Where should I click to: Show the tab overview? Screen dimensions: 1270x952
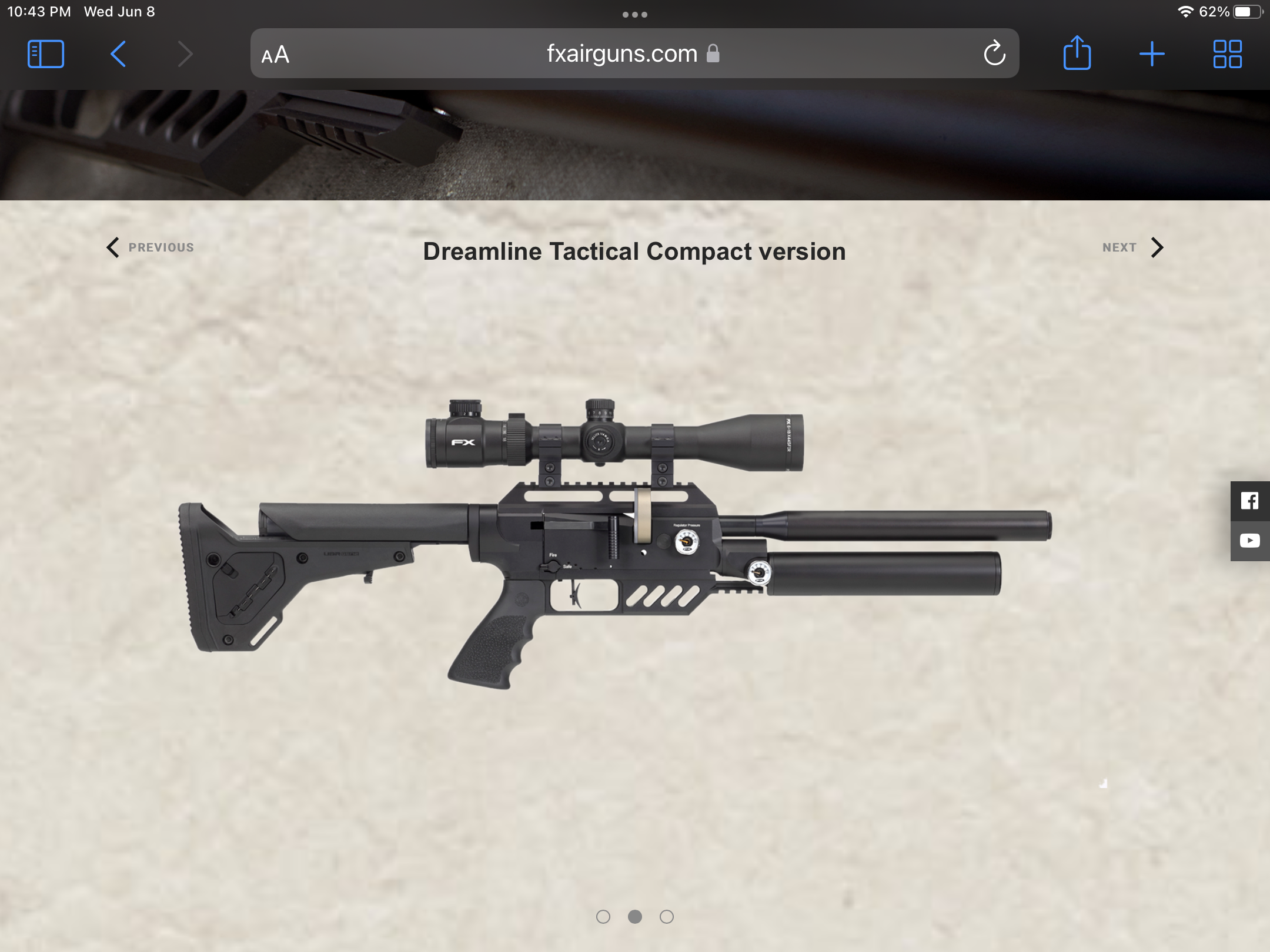(1227, 54)
